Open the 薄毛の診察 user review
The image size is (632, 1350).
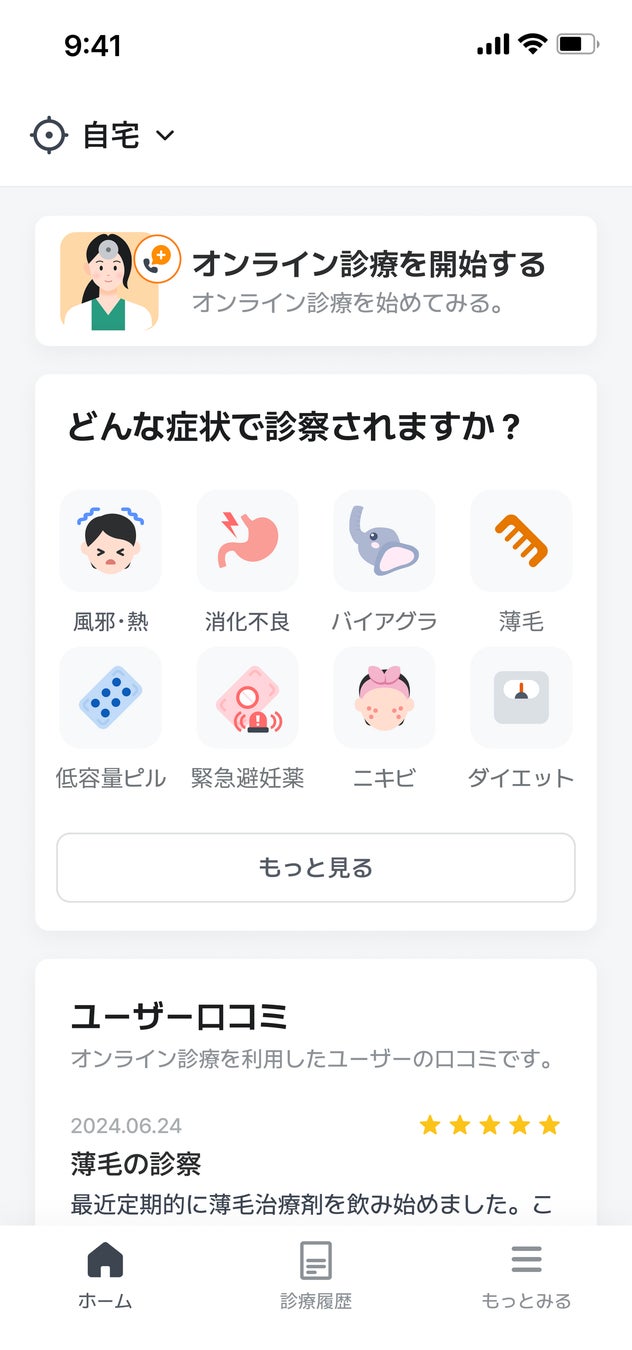(x=136, y=1164)
